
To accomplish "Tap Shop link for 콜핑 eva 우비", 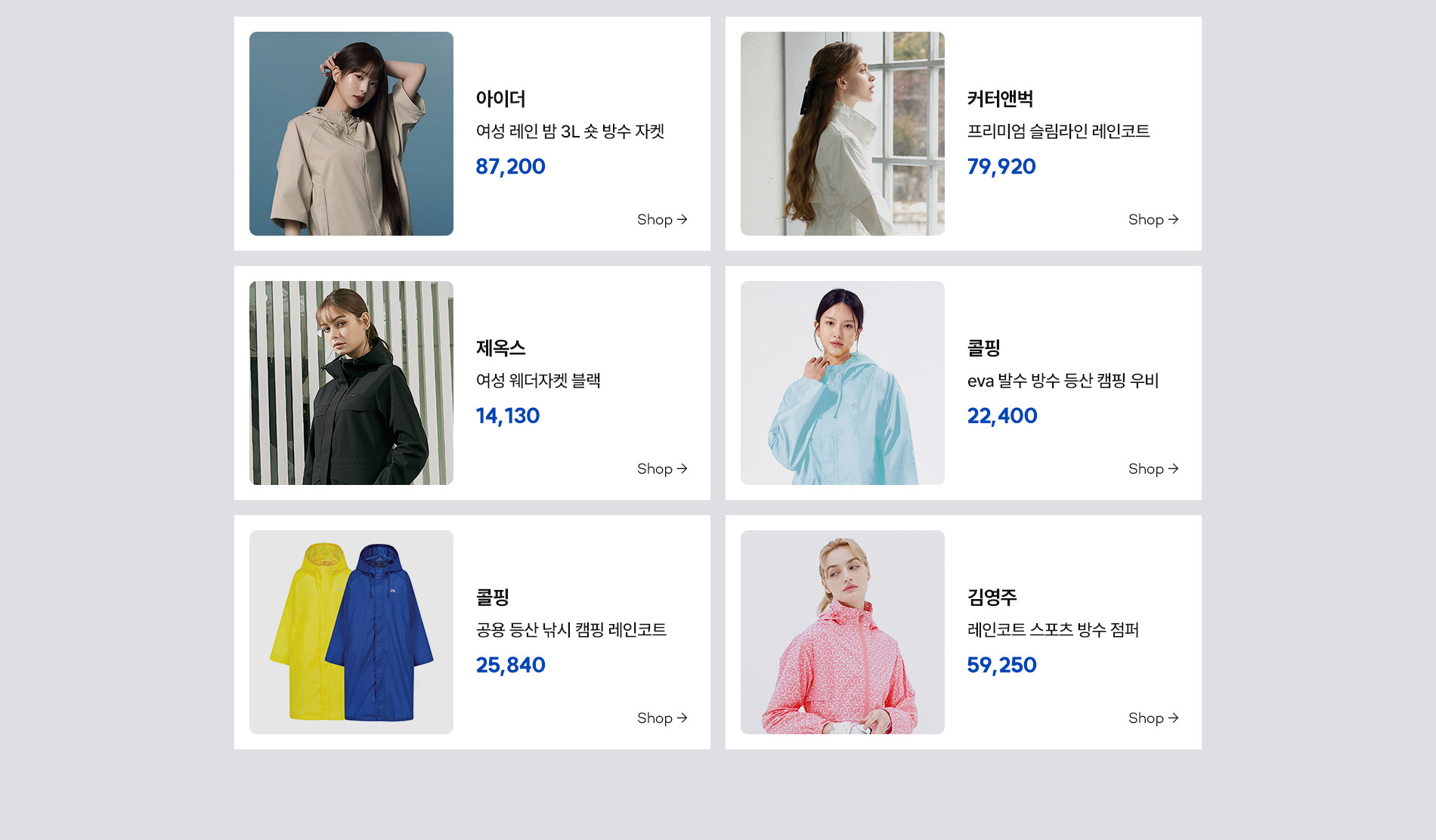I will [x=1153, y=469].
